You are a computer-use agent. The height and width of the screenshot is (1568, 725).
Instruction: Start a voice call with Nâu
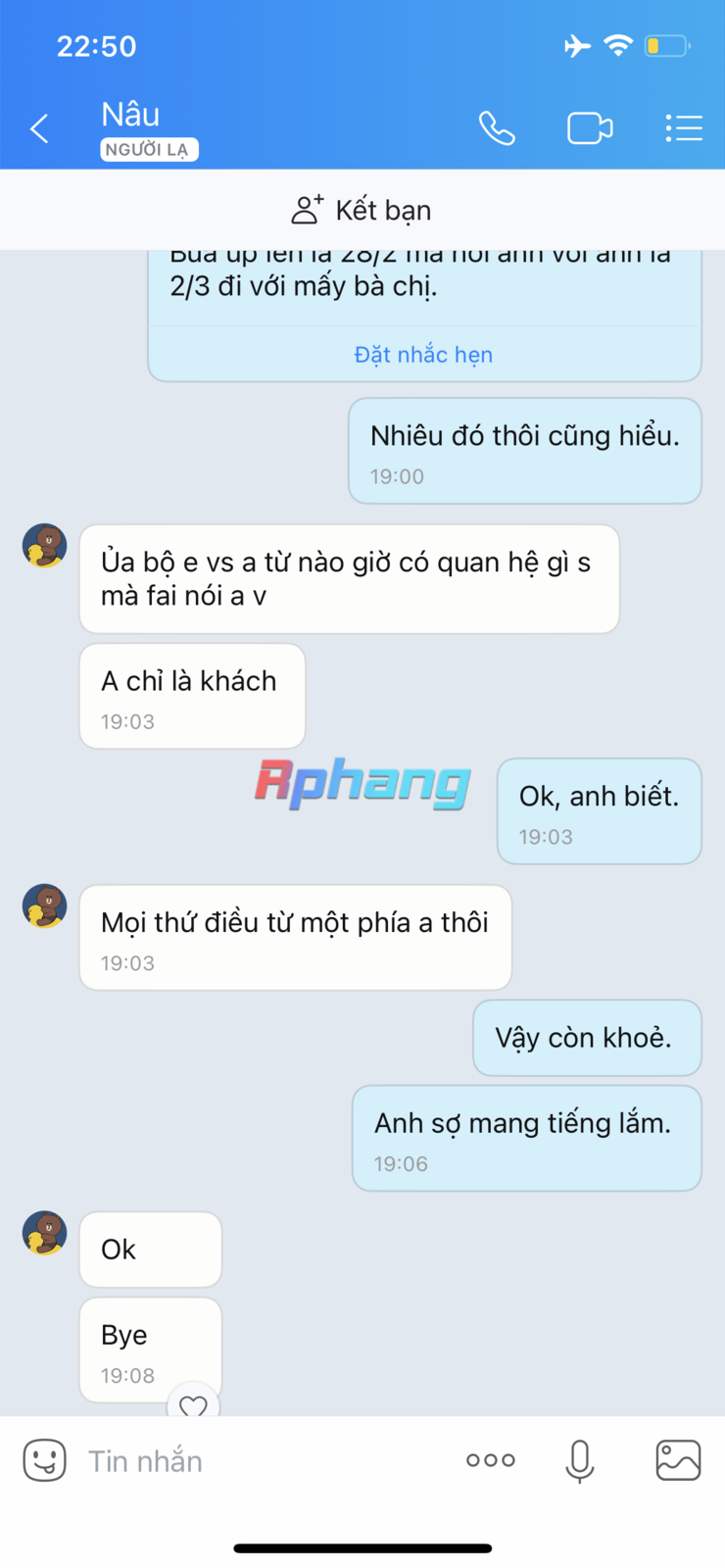tap(497, 128)
